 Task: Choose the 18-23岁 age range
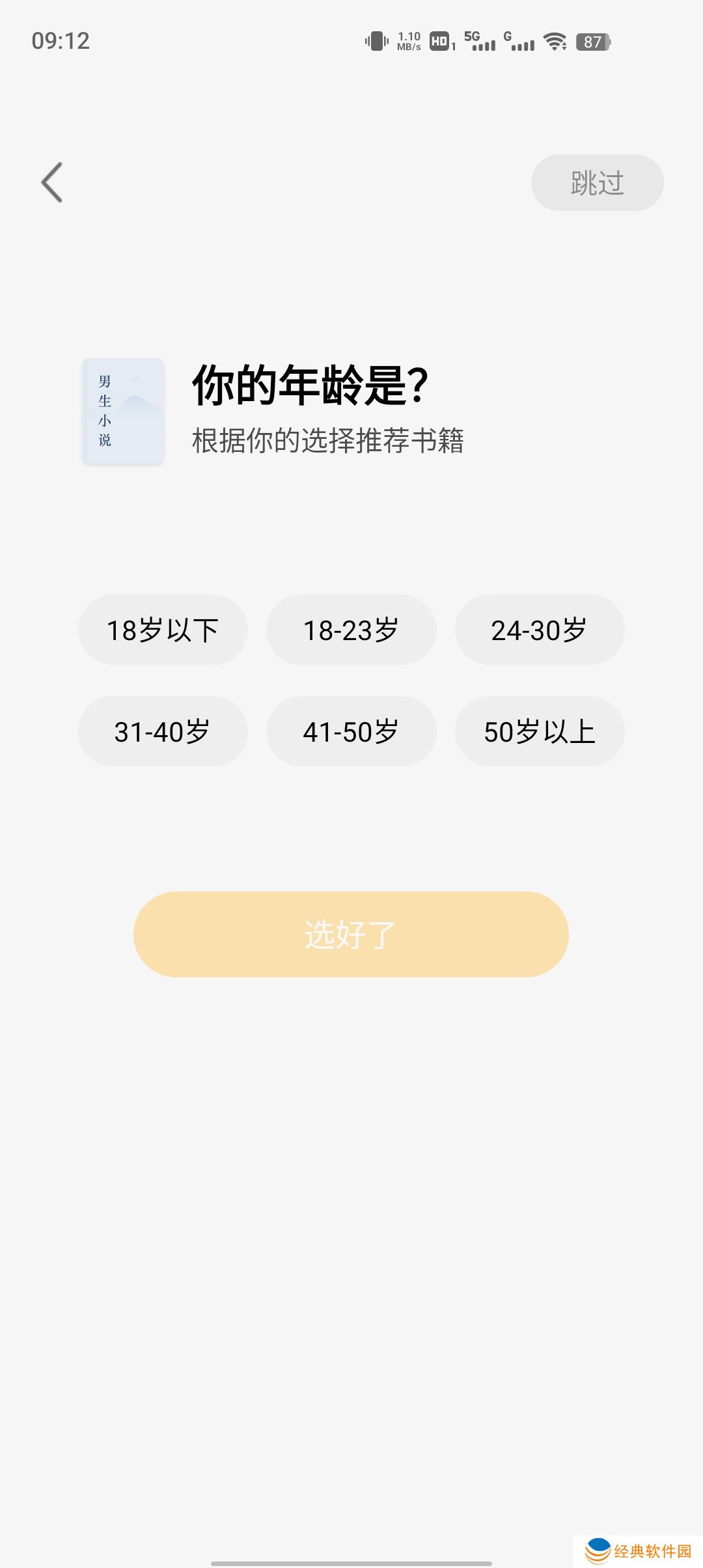(351, 630)
